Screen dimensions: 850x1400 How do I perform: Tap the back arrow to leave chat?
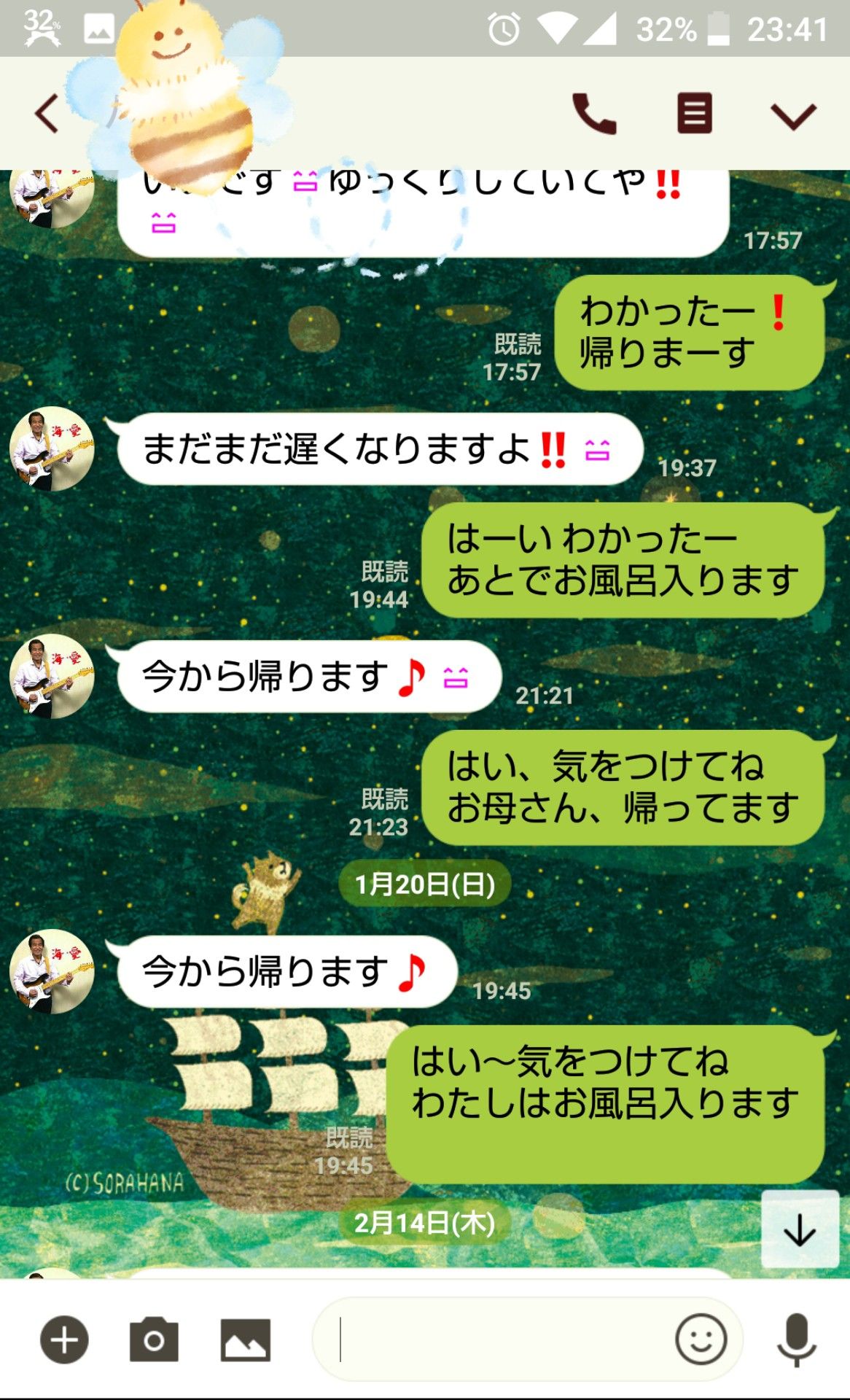pyautogui.click(x=47, y=113)
